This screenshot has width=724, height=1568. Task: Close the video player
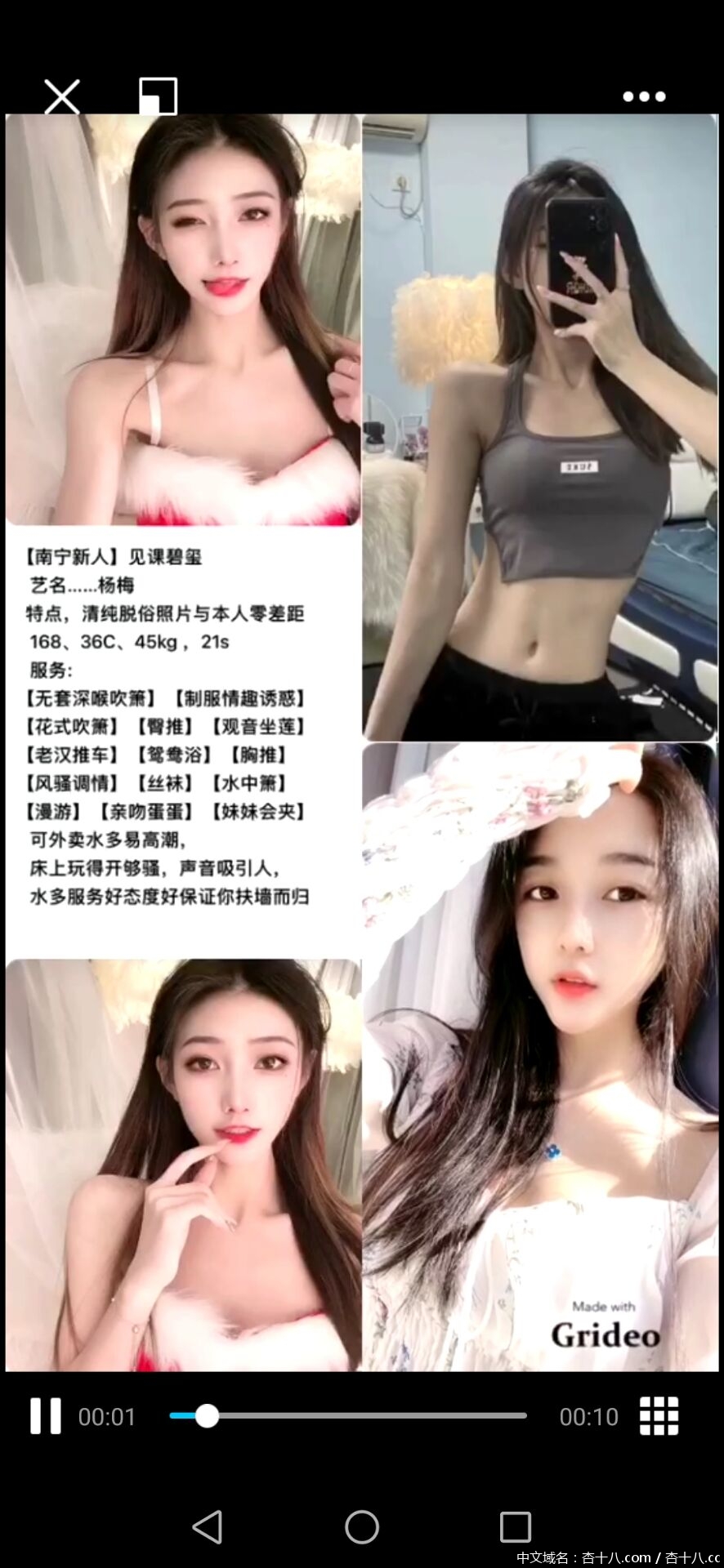62,97
